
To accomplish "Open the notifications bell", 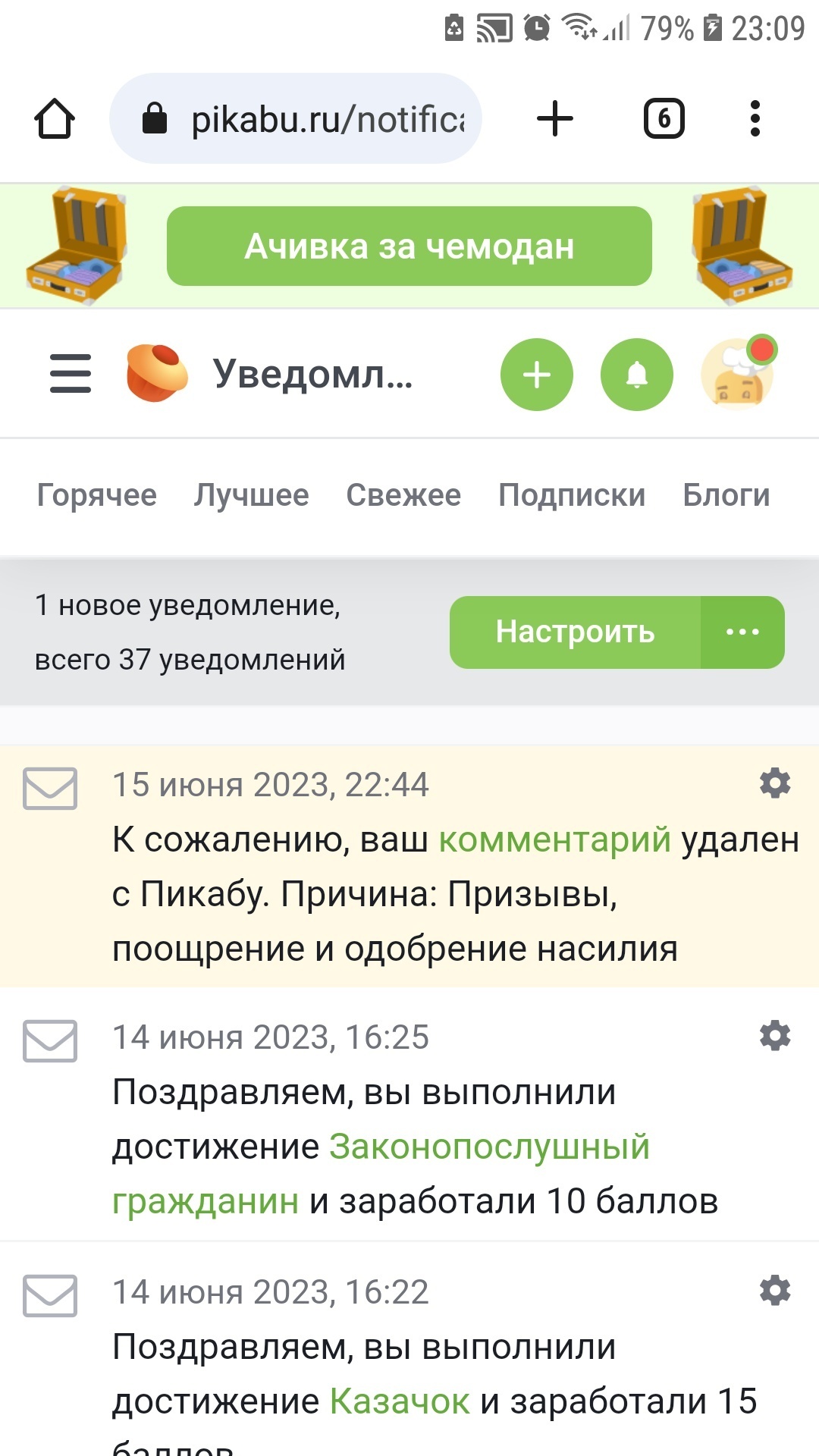I will click(x=637, y=375).
